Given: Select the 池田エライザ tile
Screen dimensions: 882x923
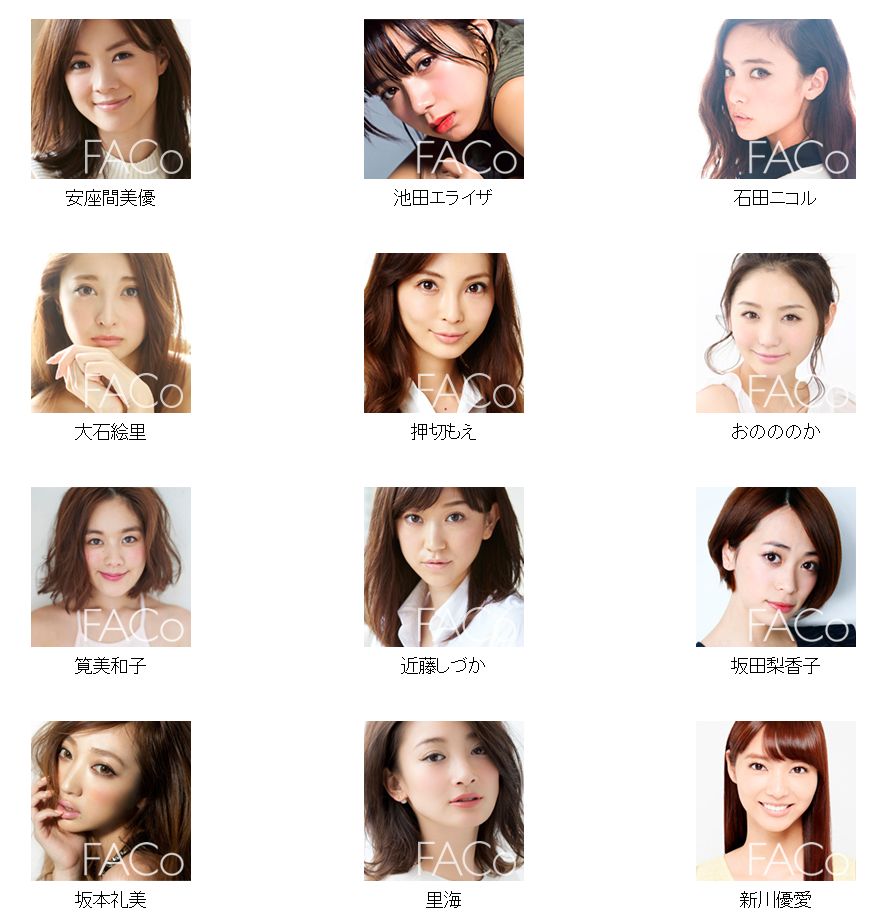Looking at the screenshot, I should coord(443,99).
